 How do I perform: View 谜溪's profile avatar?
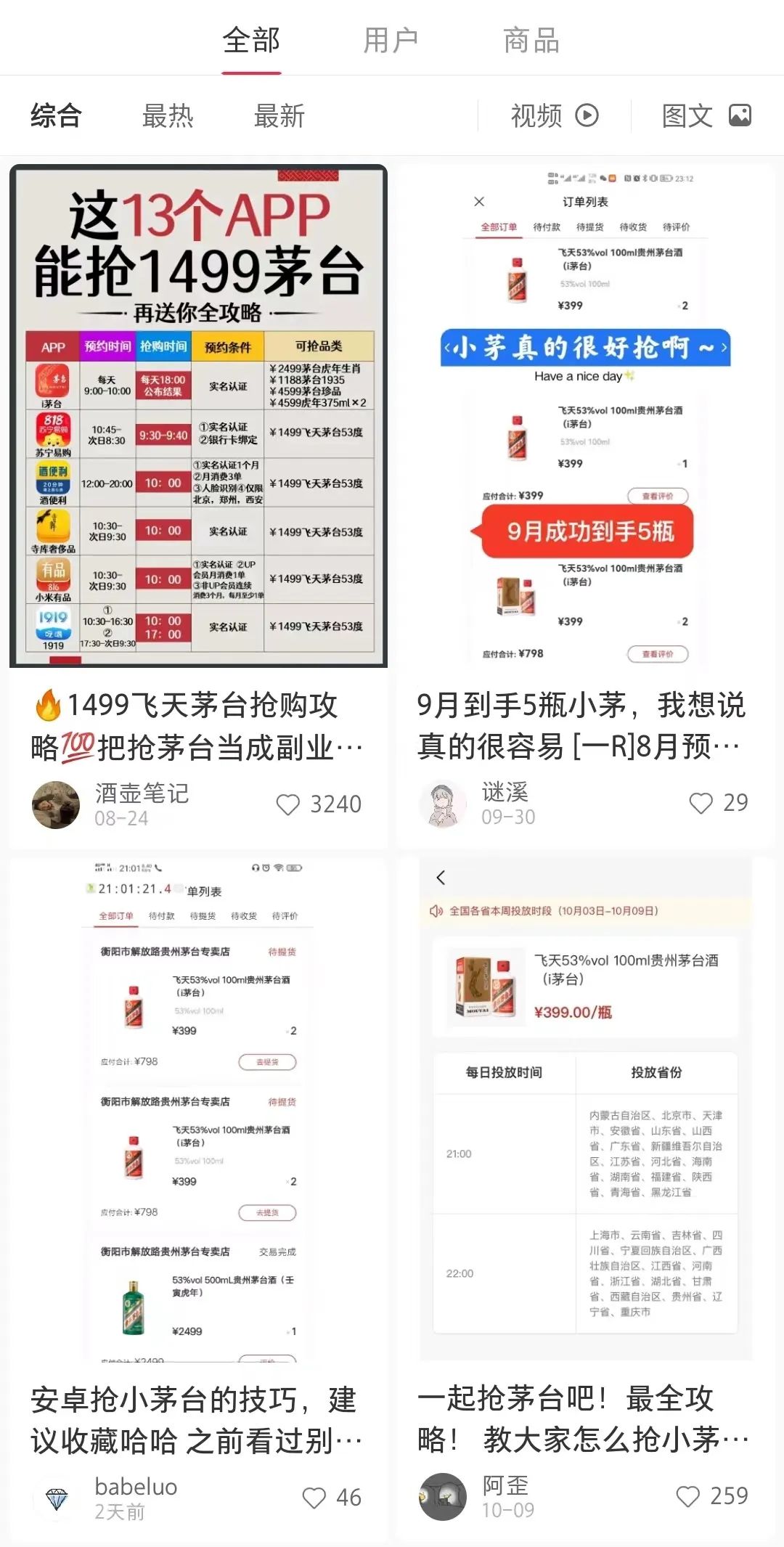(x=443, y=804)
